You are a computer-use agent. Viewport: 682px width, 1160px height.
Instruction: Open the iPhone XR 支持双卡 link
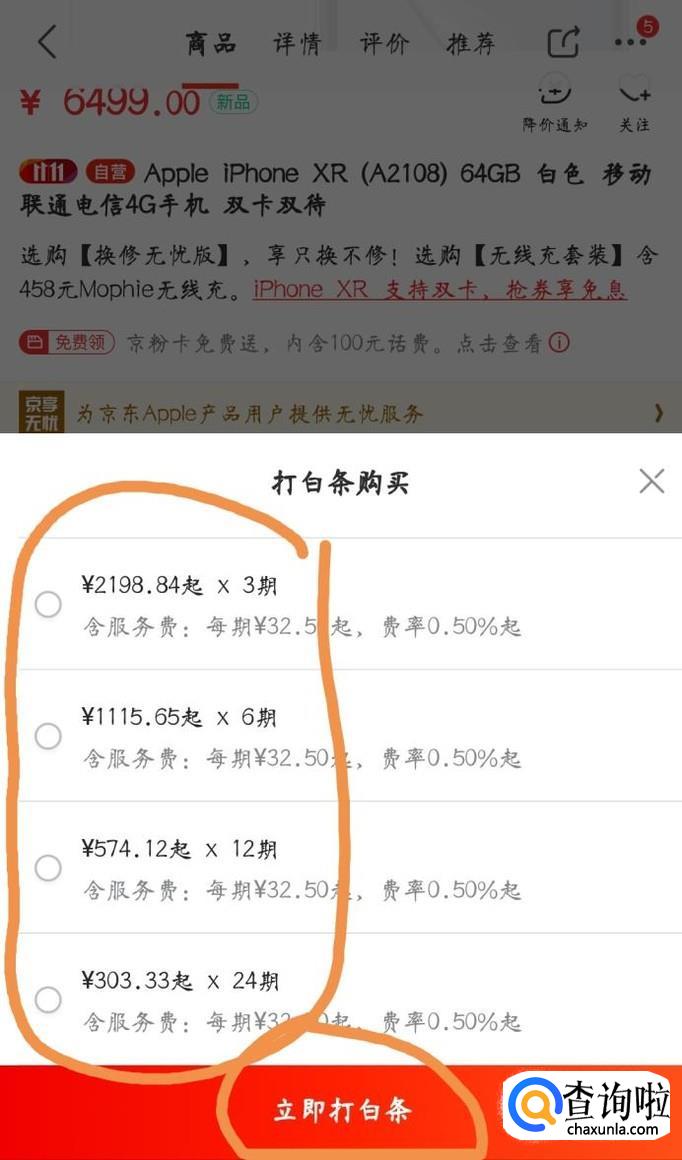tap(440, 290)
